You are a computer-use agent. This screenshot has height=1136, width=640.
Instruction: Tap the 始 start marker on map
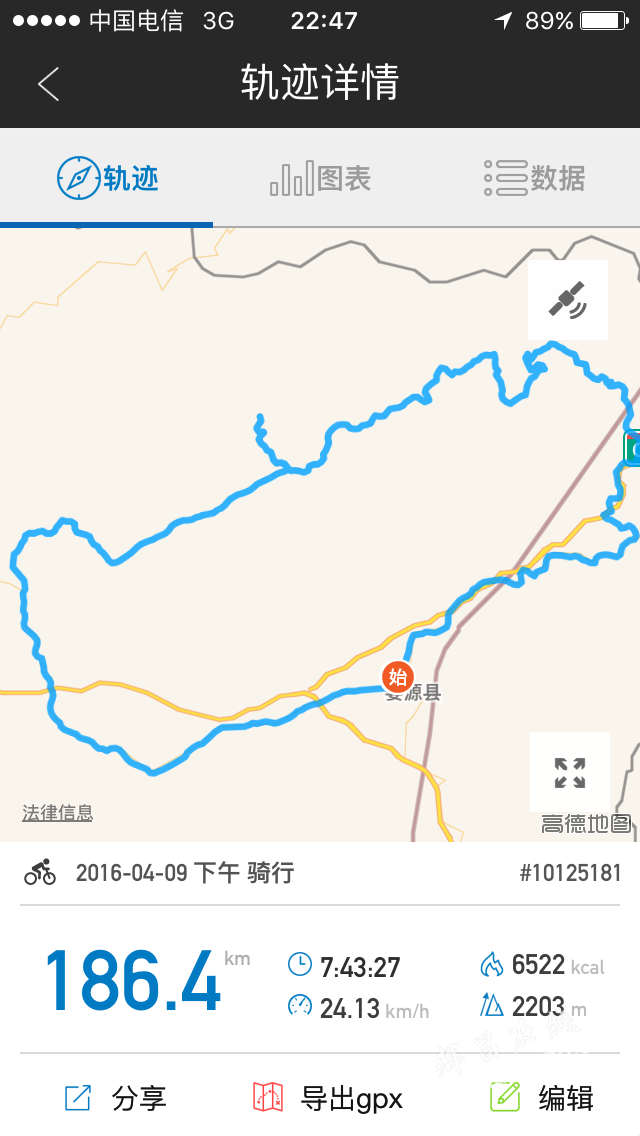(x=398, y=677)
